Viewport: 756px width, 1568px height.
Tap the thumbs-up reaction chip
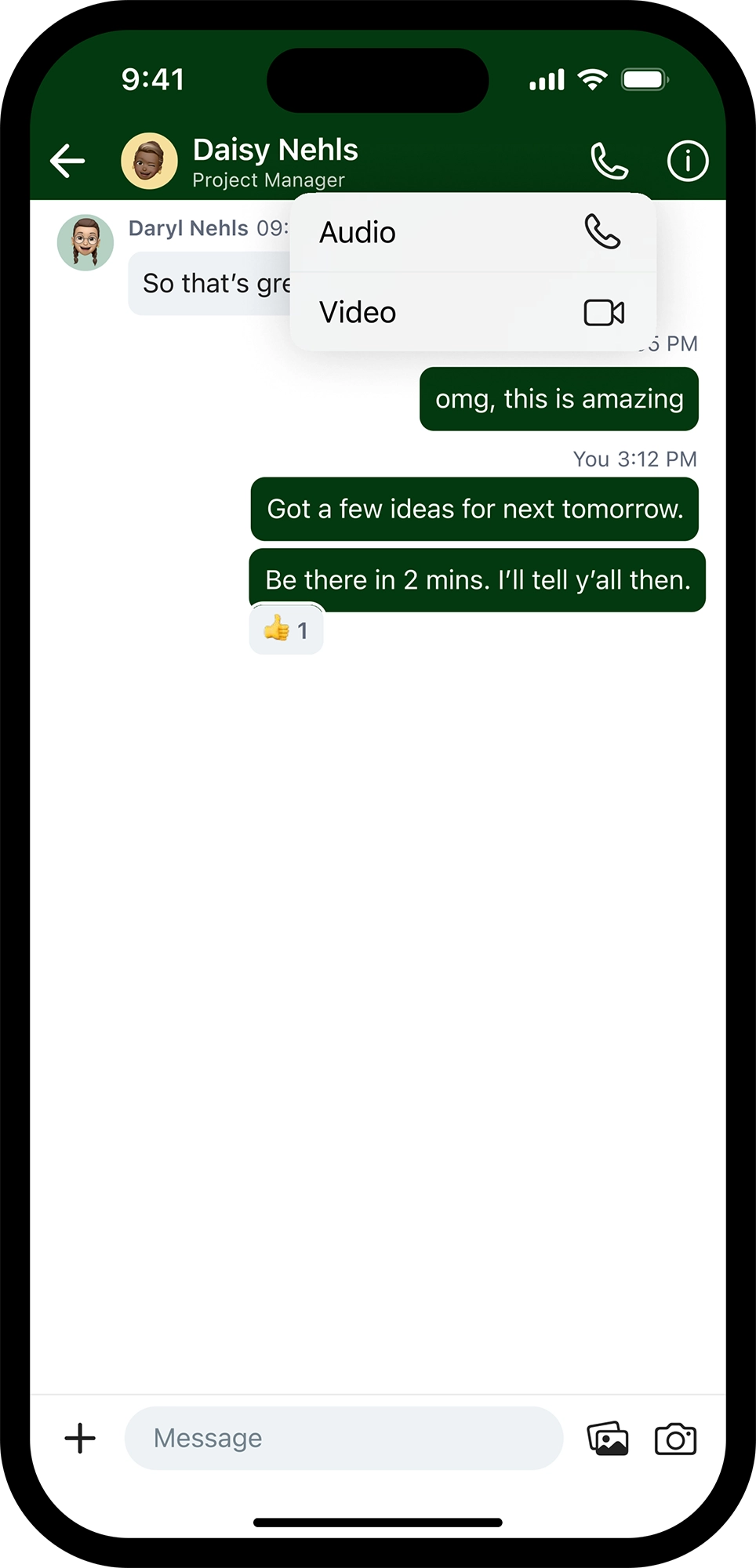pos(286,630)
